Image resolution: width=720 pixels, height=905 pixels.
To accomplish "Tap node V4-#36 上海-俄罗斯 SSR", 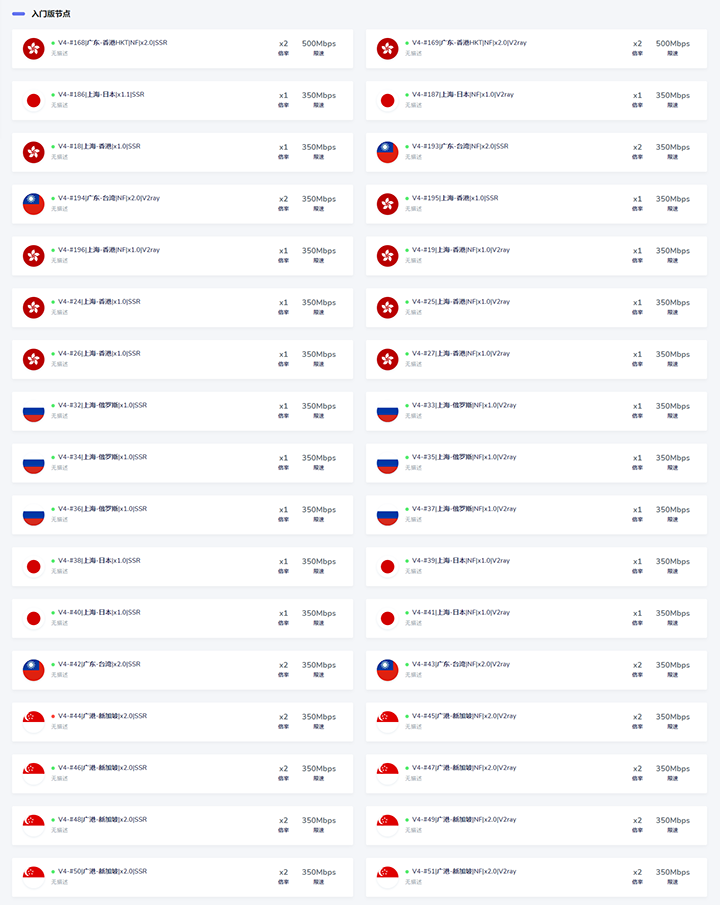I will 102,509.
